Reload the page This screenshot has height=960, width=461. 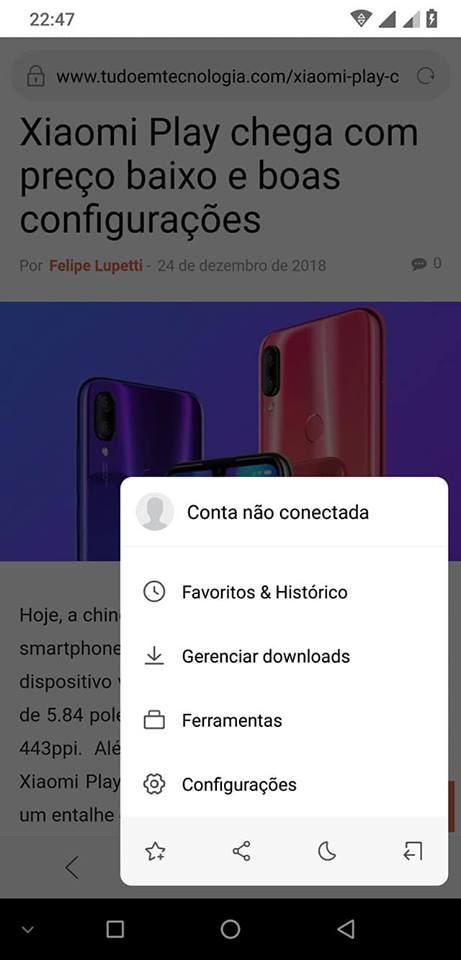[425, 77]
